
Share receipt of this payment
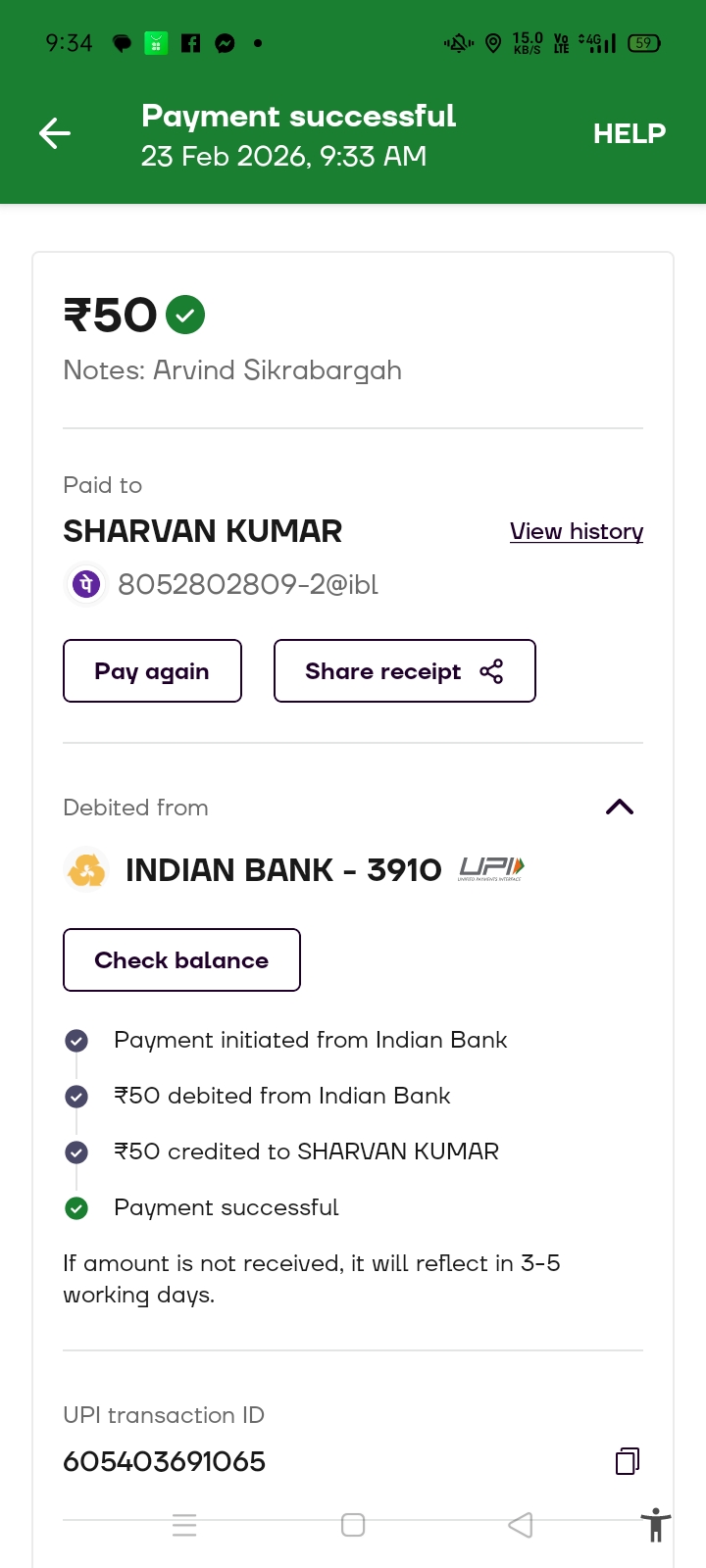pyautogui.click(x=404, y=671)
